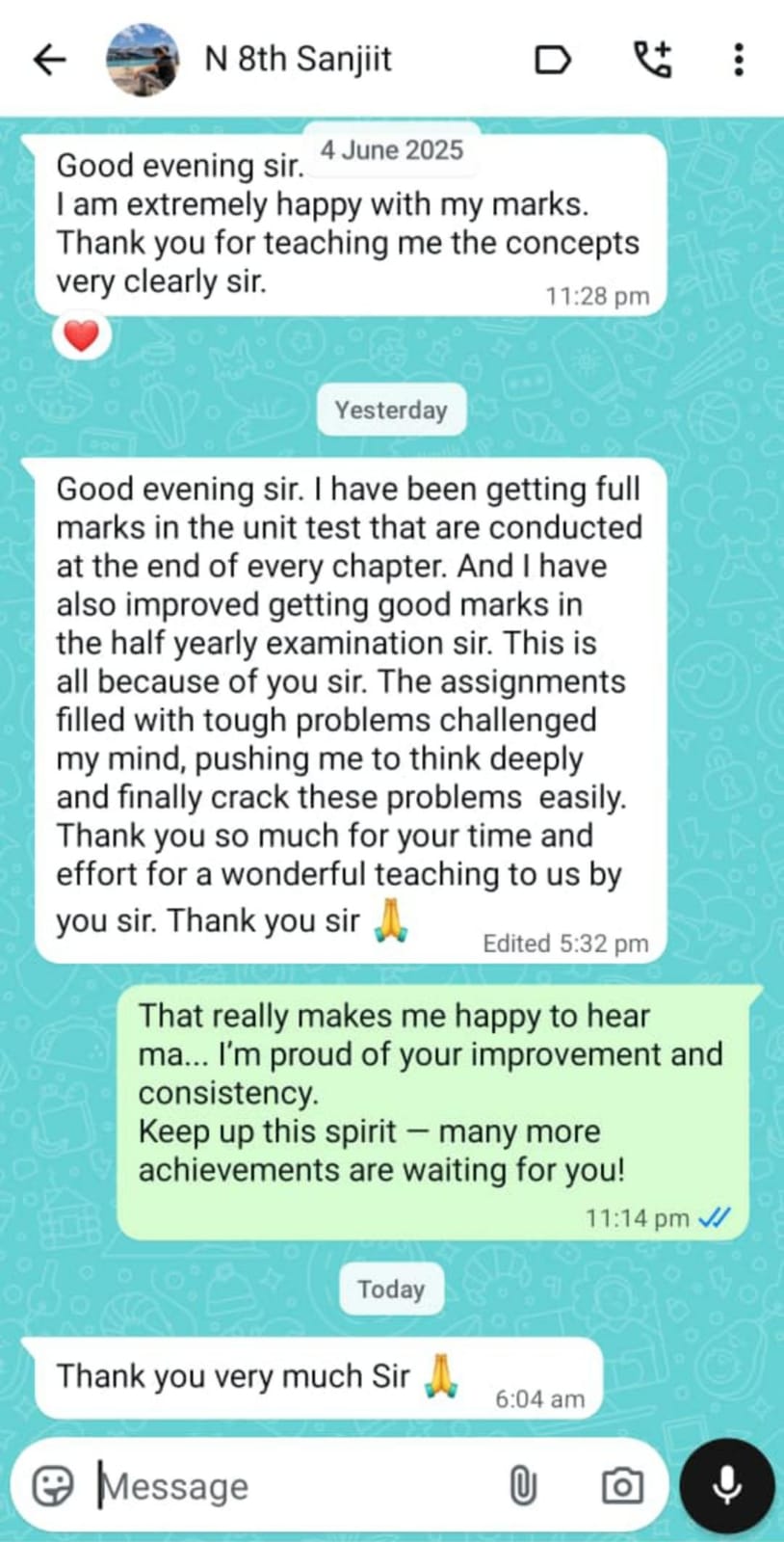Screen dimensions: 784x1542
Task: Open N 8th Sanjiit's profile picture
Action: (142, 60)
